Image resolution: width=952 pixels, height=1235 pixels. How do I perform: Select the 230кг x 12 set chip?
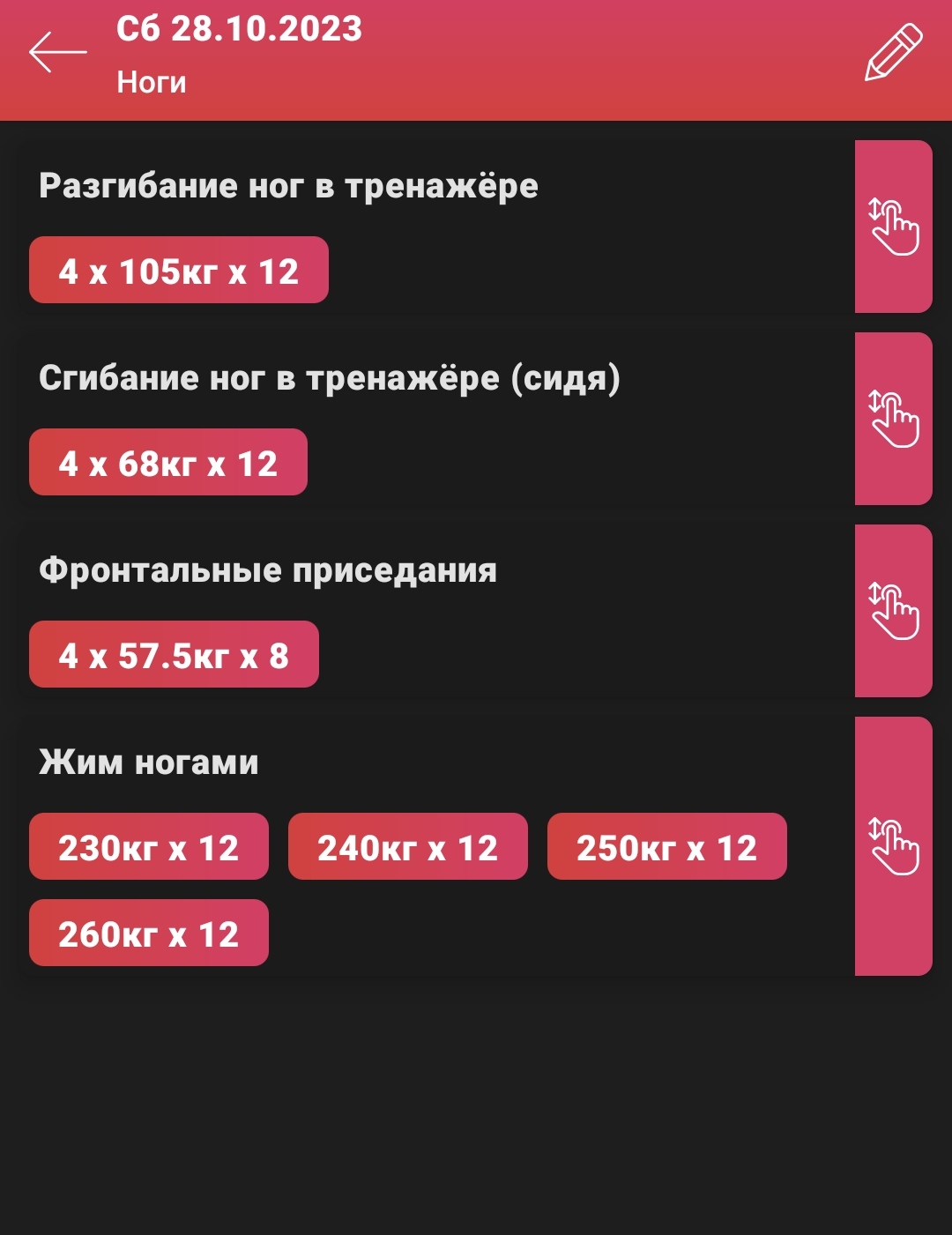tap(149, 847)
